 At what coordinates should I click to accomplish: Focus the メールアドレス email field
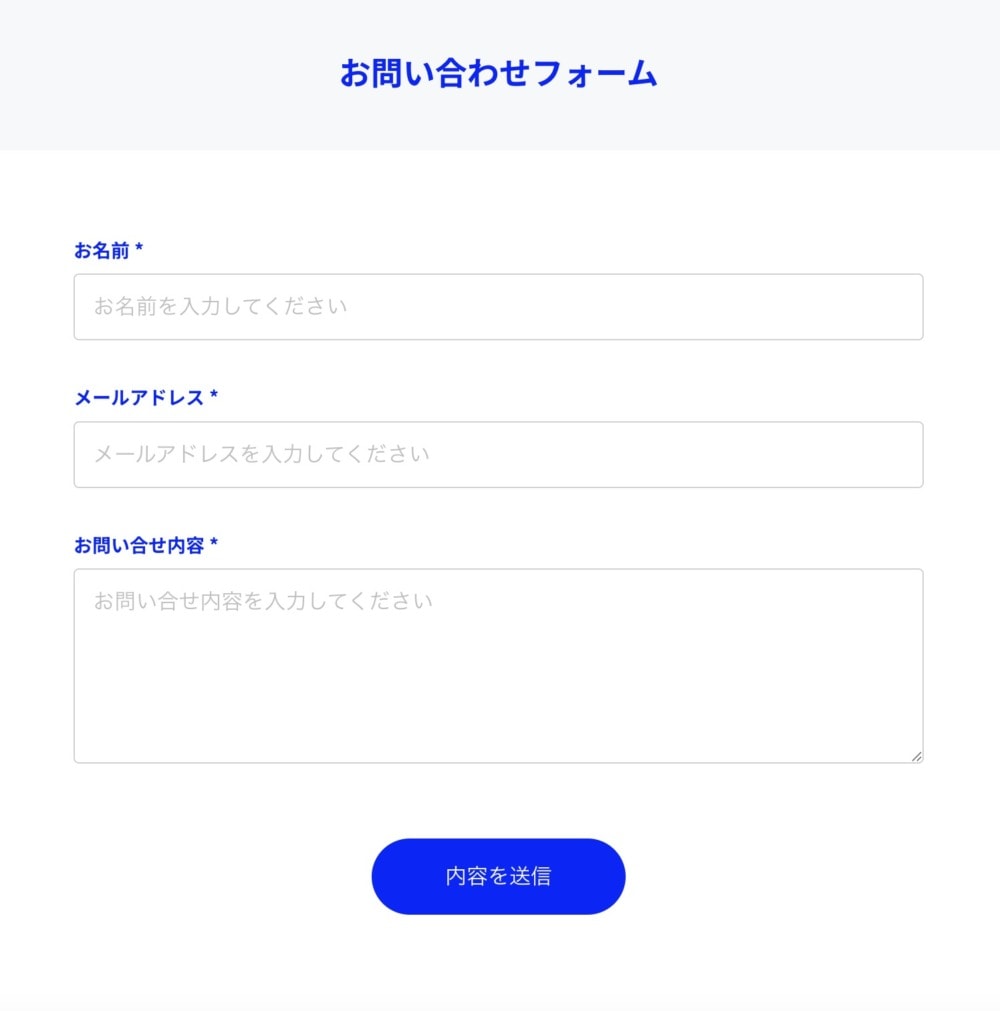pyautogui.click(x=498, y=454)
